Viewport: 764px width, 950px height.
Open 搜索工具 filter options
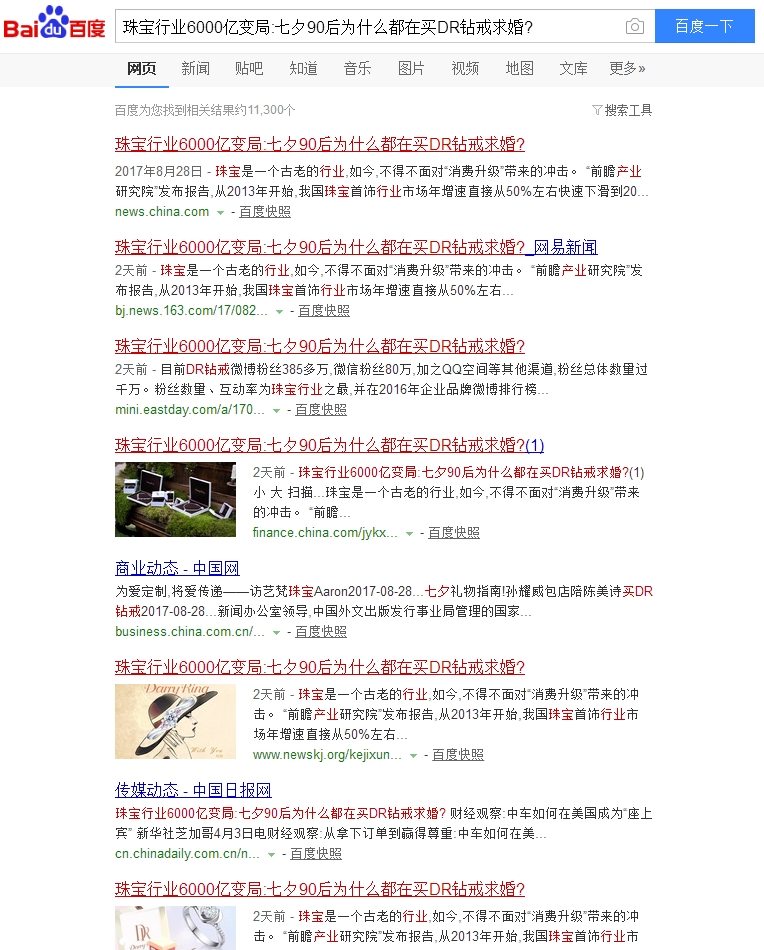[622, 110]
